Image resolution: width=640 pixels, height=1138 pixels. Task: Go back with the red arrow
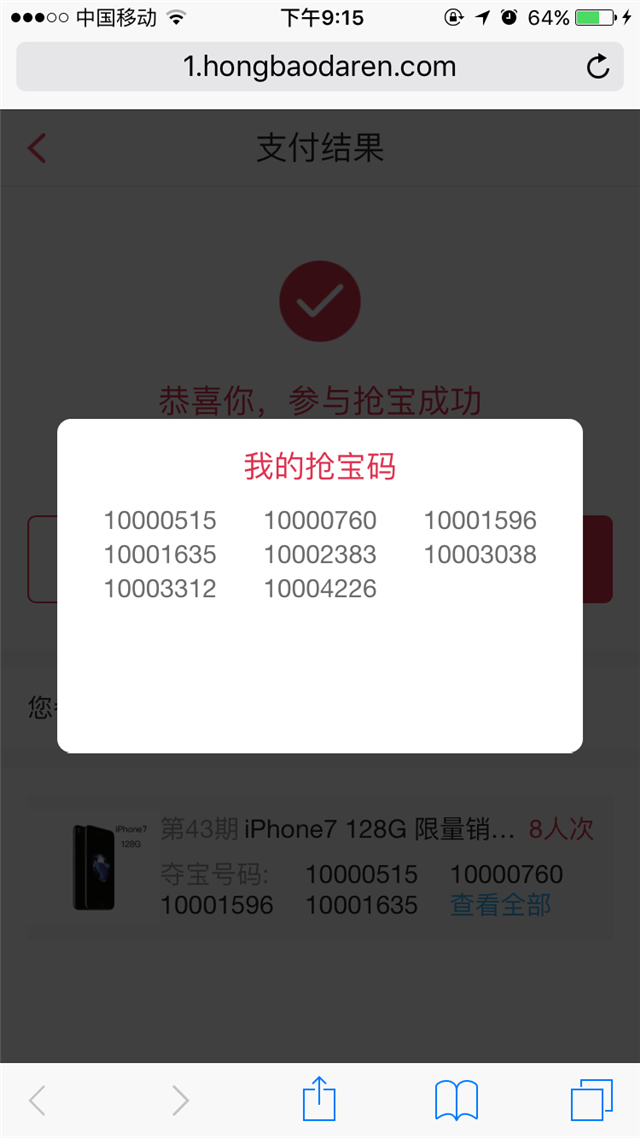(x=37, y=148)
